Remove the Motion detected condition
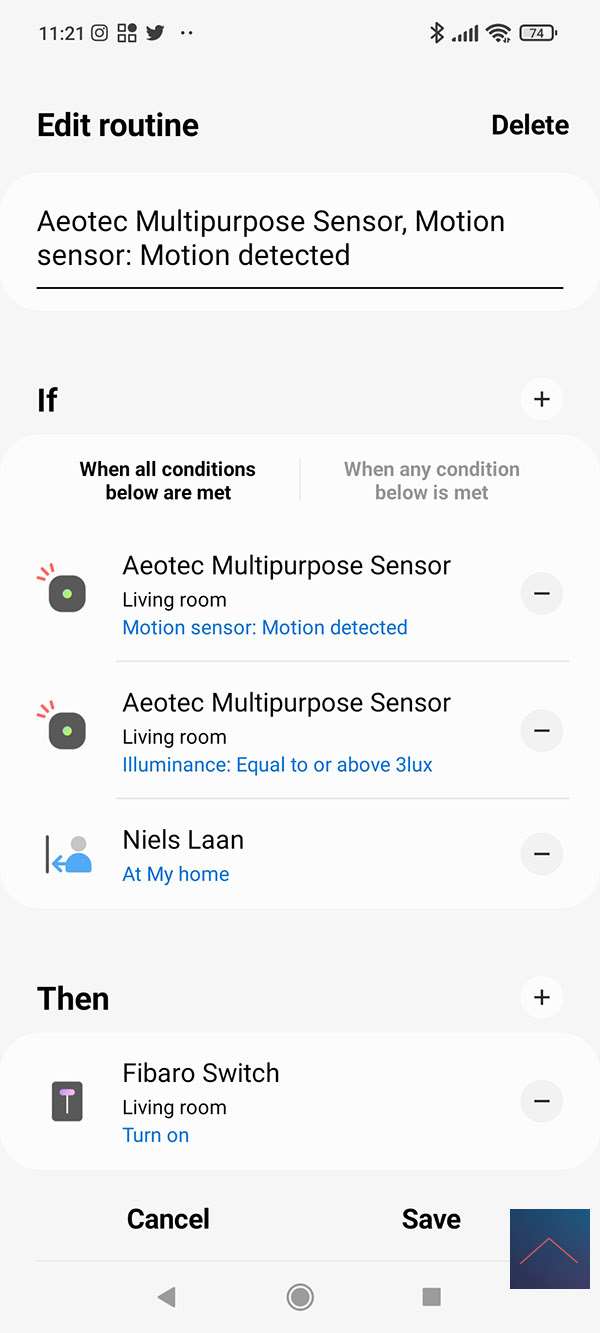The width and height of the screenshot is (600, 1333). 541,594
